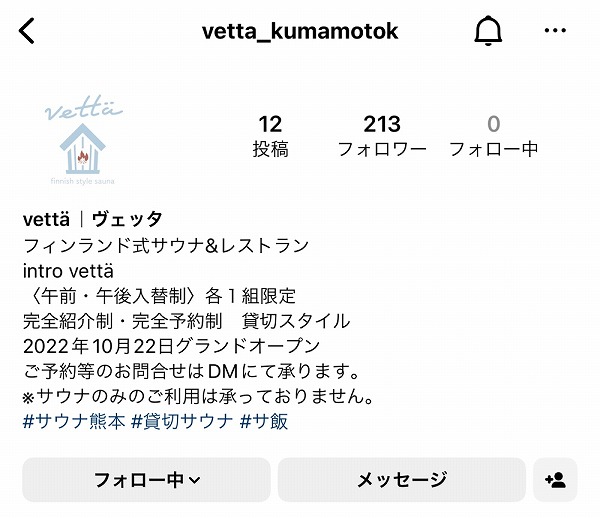The height and width of the screenshot is (518, 600).
Task: Open the vettä profile picture
Action: pyautogui.click(x=84, y=138)
